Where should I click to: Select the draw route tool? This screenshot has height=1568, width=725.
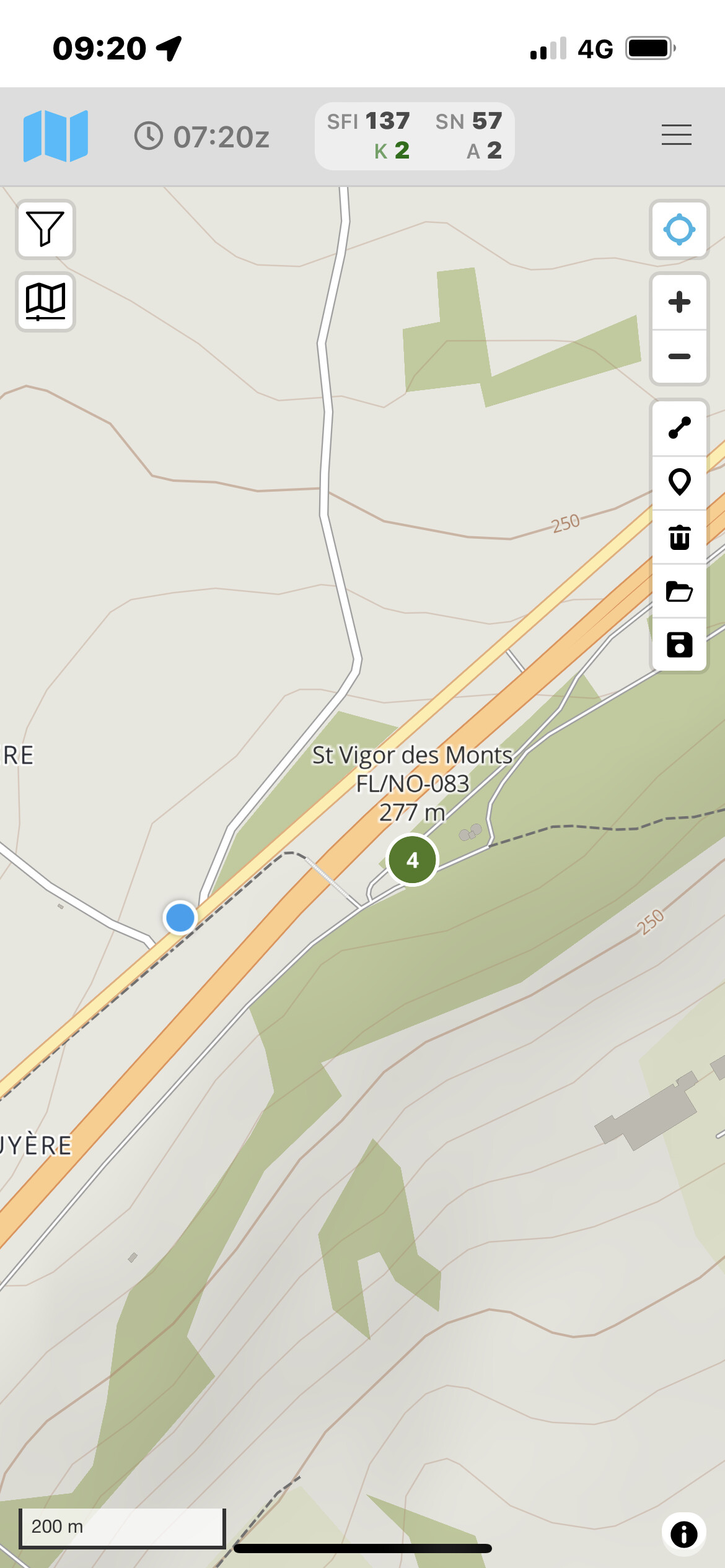tap(679, 428)
